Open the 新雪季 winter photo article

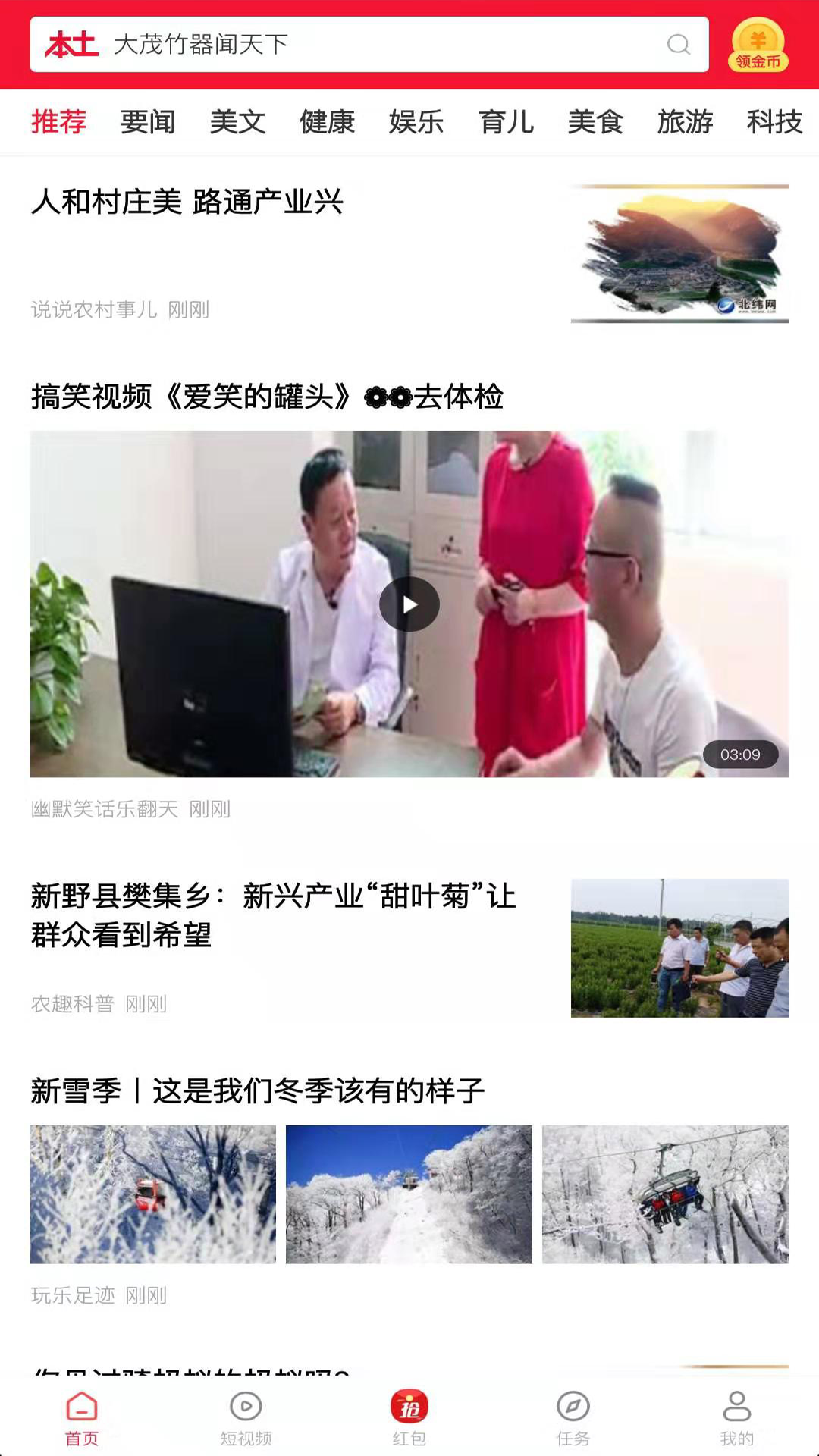[258, 1091]
